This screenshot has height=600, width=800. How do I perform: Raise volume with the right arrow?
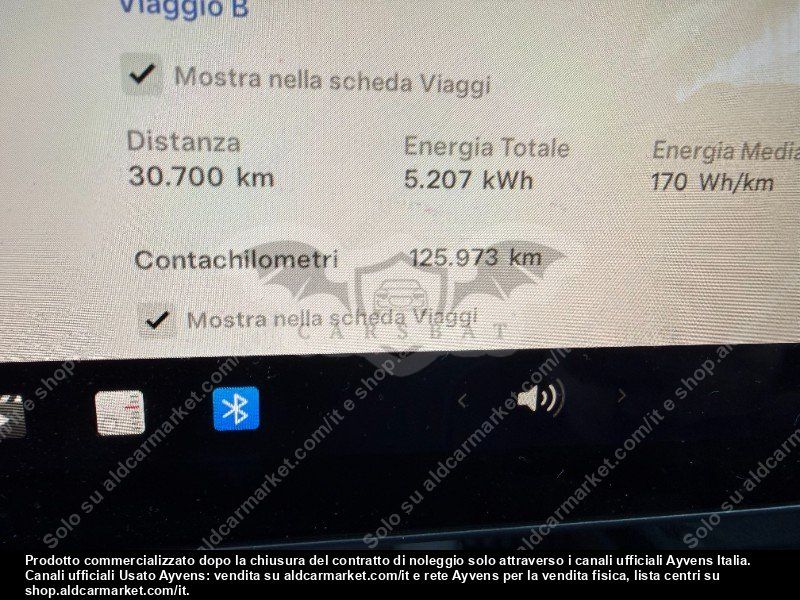(x=621, y=395)
